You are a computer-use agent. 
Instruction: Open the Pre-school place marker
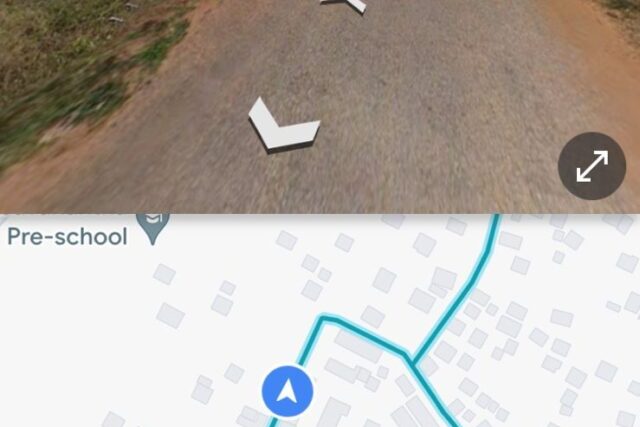[x=152, y=228]
